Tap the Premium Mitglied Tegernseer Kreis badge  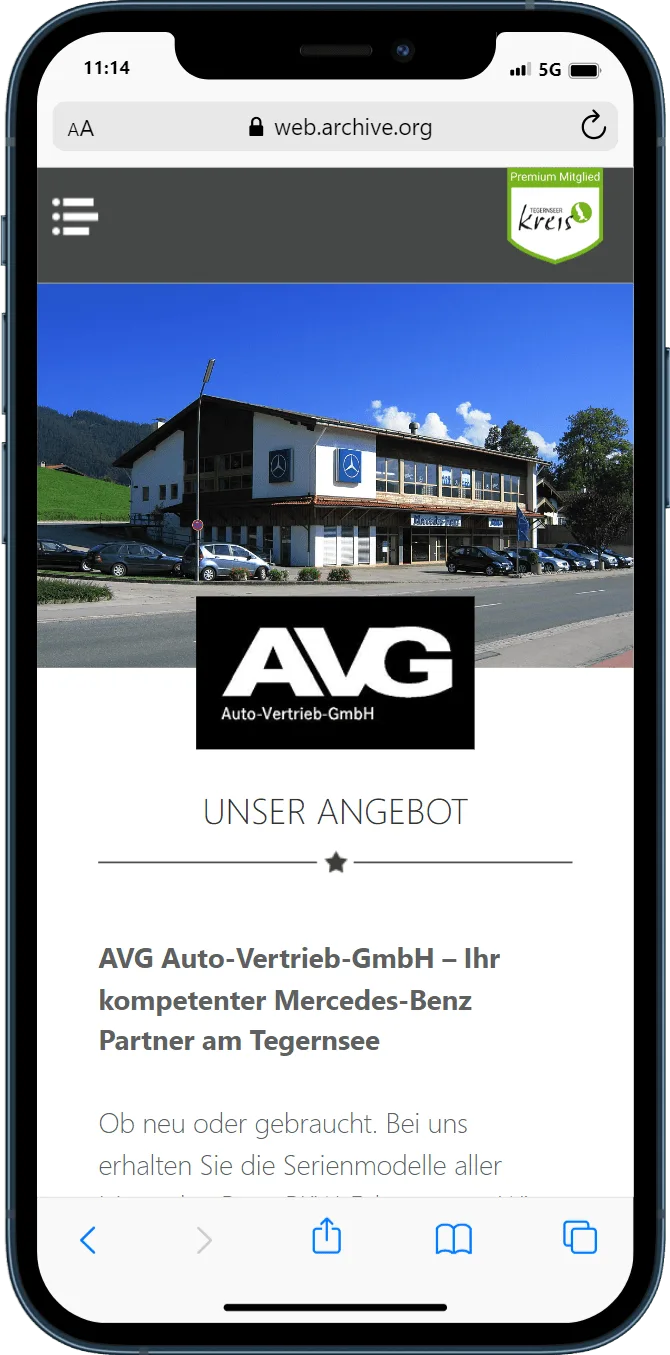555,213
